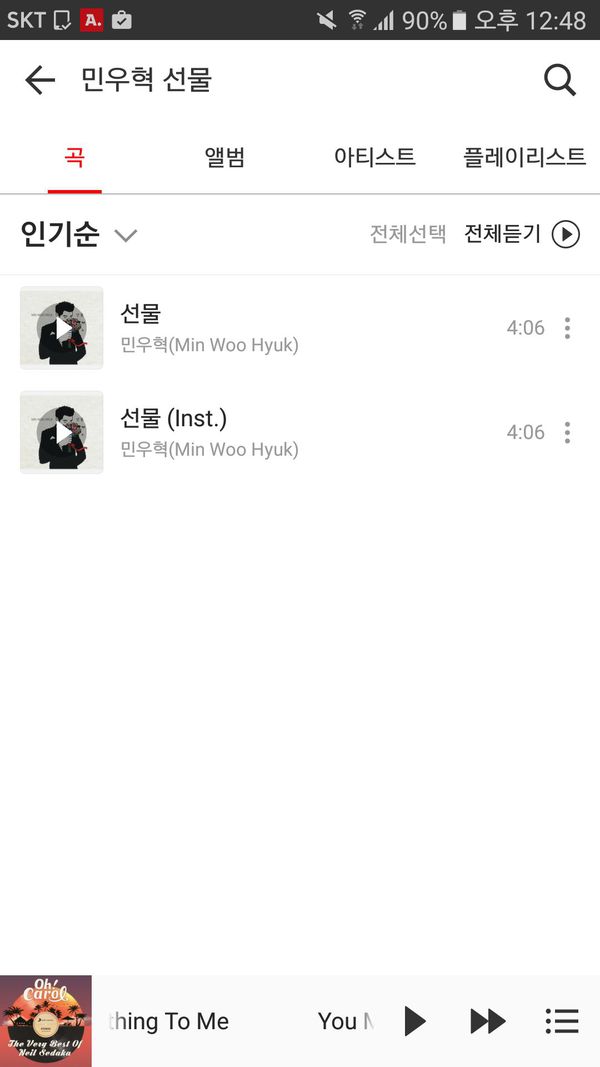Expand the 인기순 sort dropdown
This screenshot has width=600, height=1067.
click(x=79, y=235)
